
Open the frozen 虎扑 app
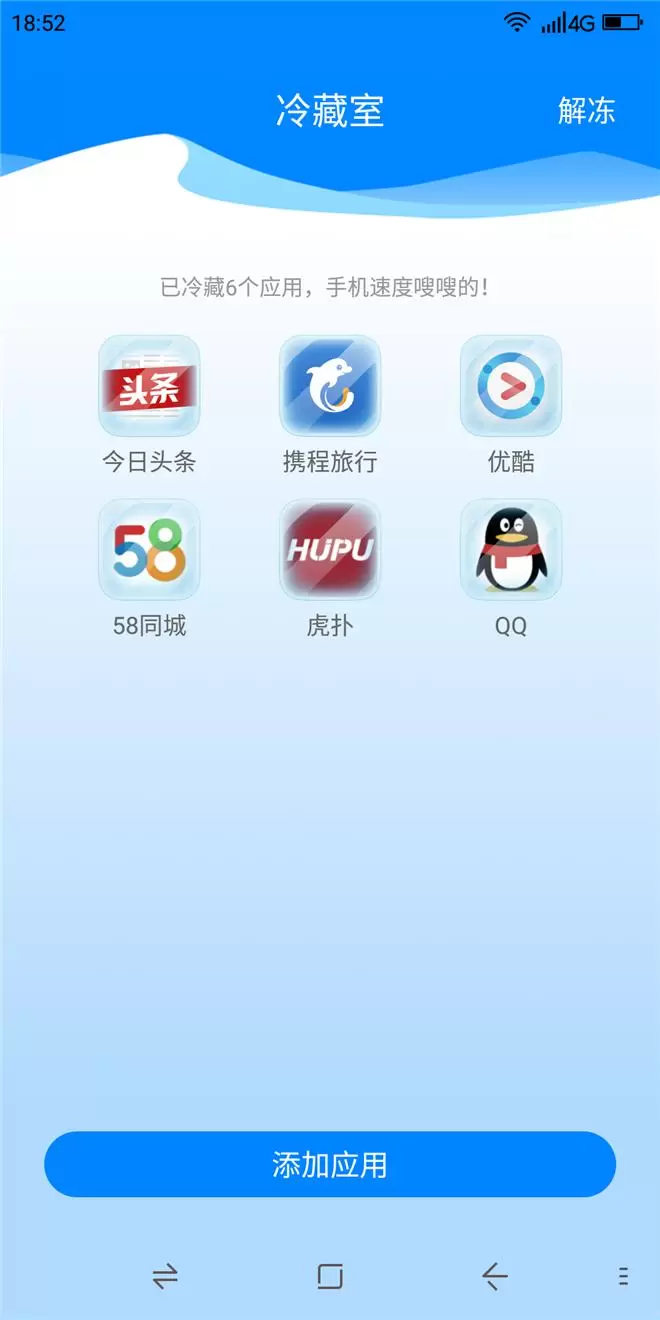(x=330, y=550)
